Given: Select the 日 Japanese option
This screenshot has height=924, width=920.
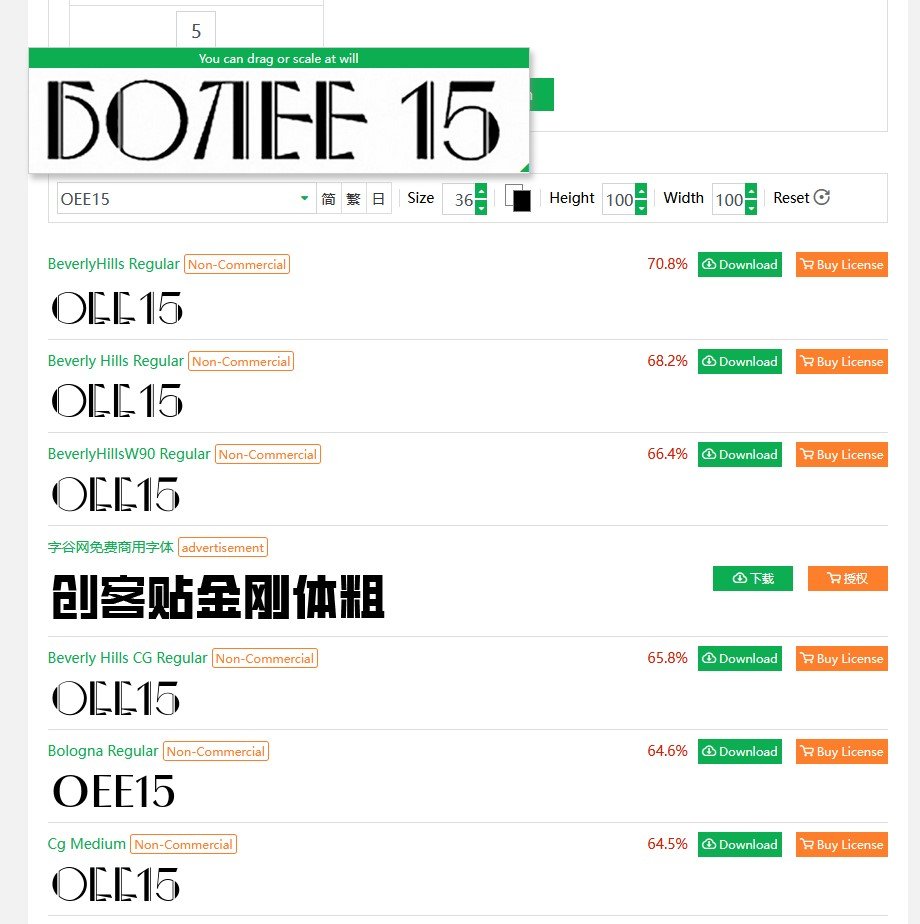Looking at the screenshot, I should 378,199.
